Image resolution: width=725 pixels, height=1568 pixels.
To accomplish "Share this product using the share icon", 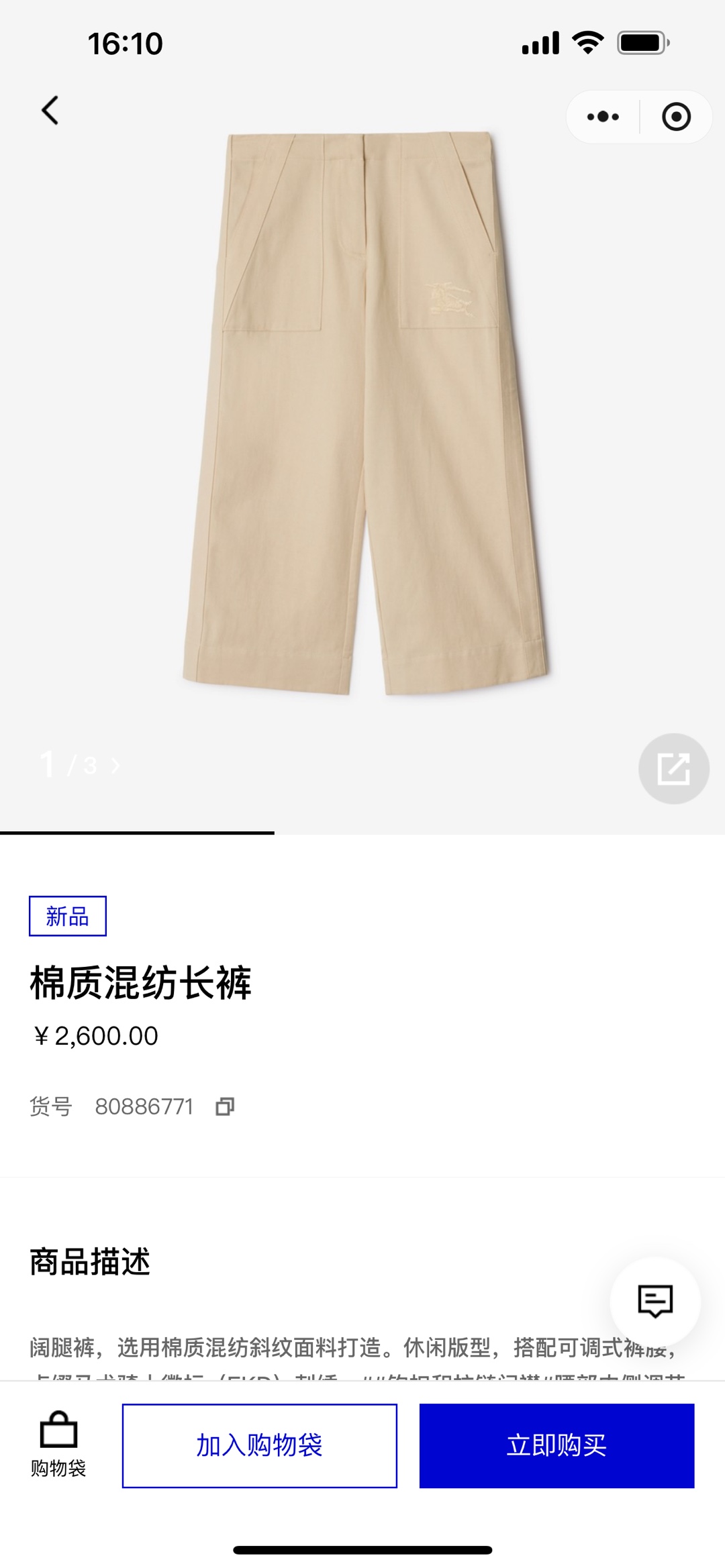I will pos(673,768).
